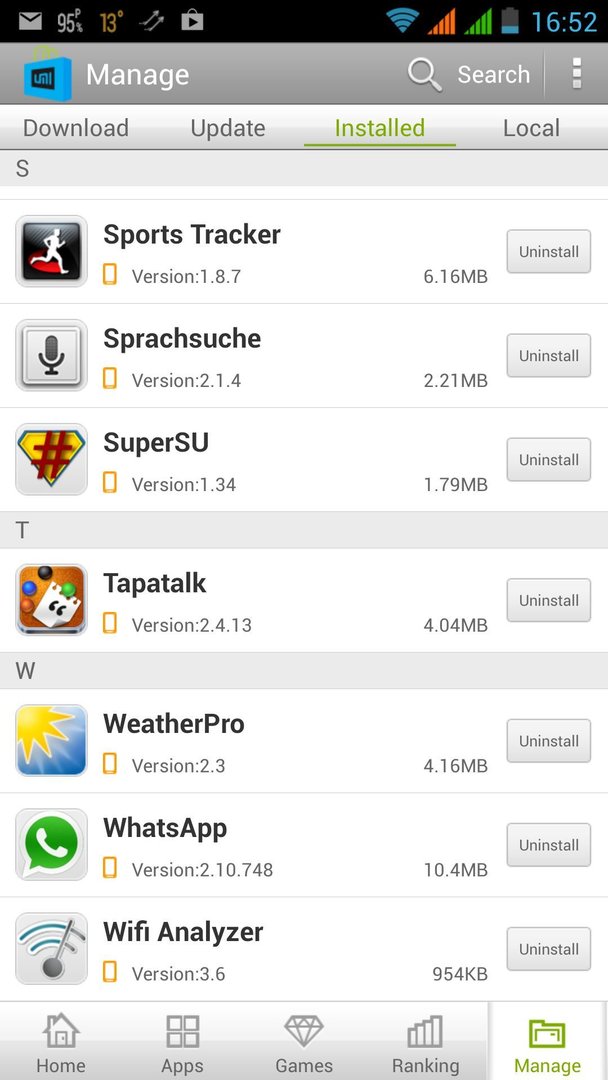Open the Apps section
The height and width of the screenshot is (1080, 608).
[x=182, y=1041]
